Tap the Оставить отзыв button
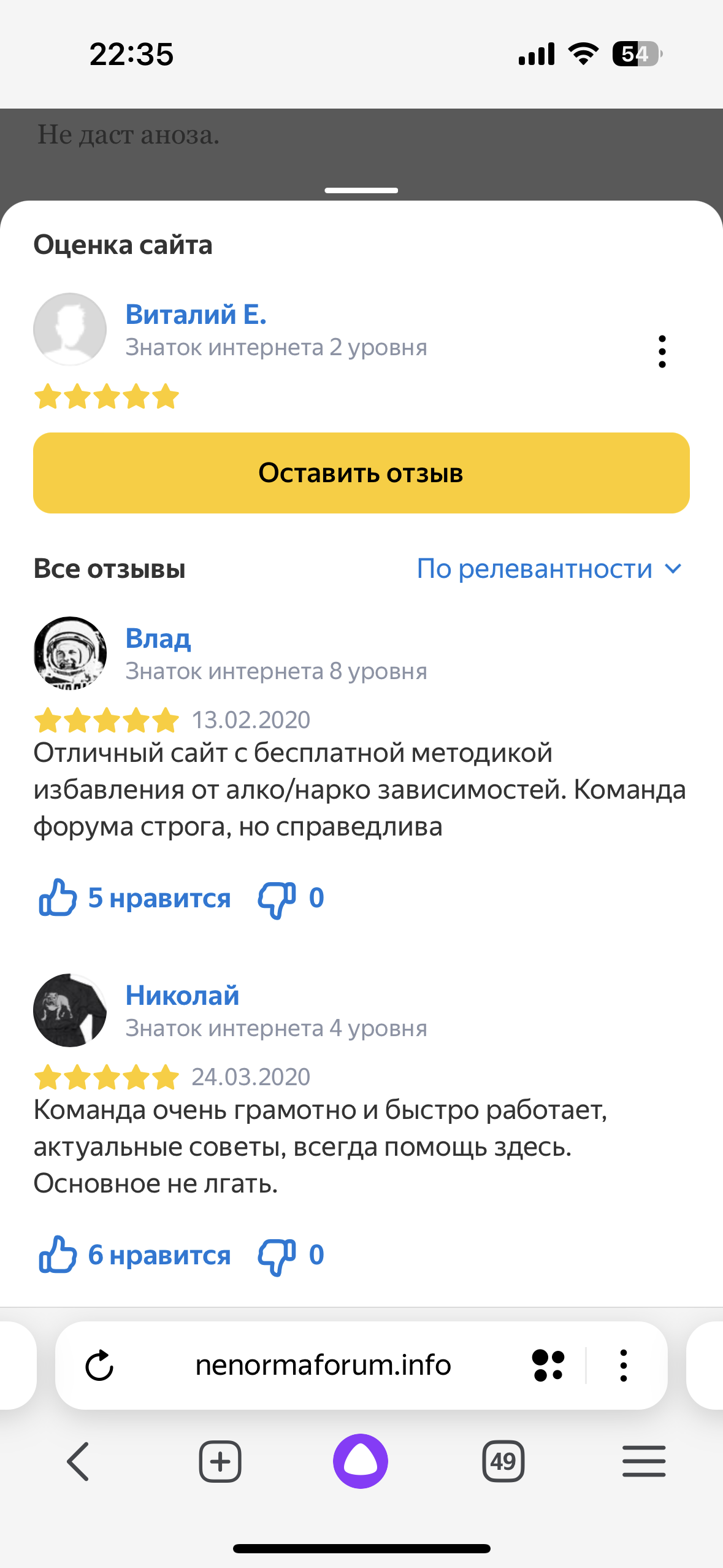The height and width of the screenshot is (1568, 723). pos(361,473)
